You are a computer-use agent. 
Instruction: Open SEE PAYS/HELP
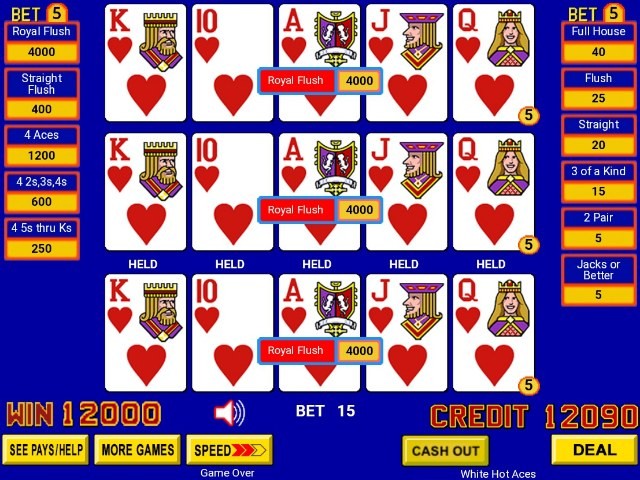46,450
